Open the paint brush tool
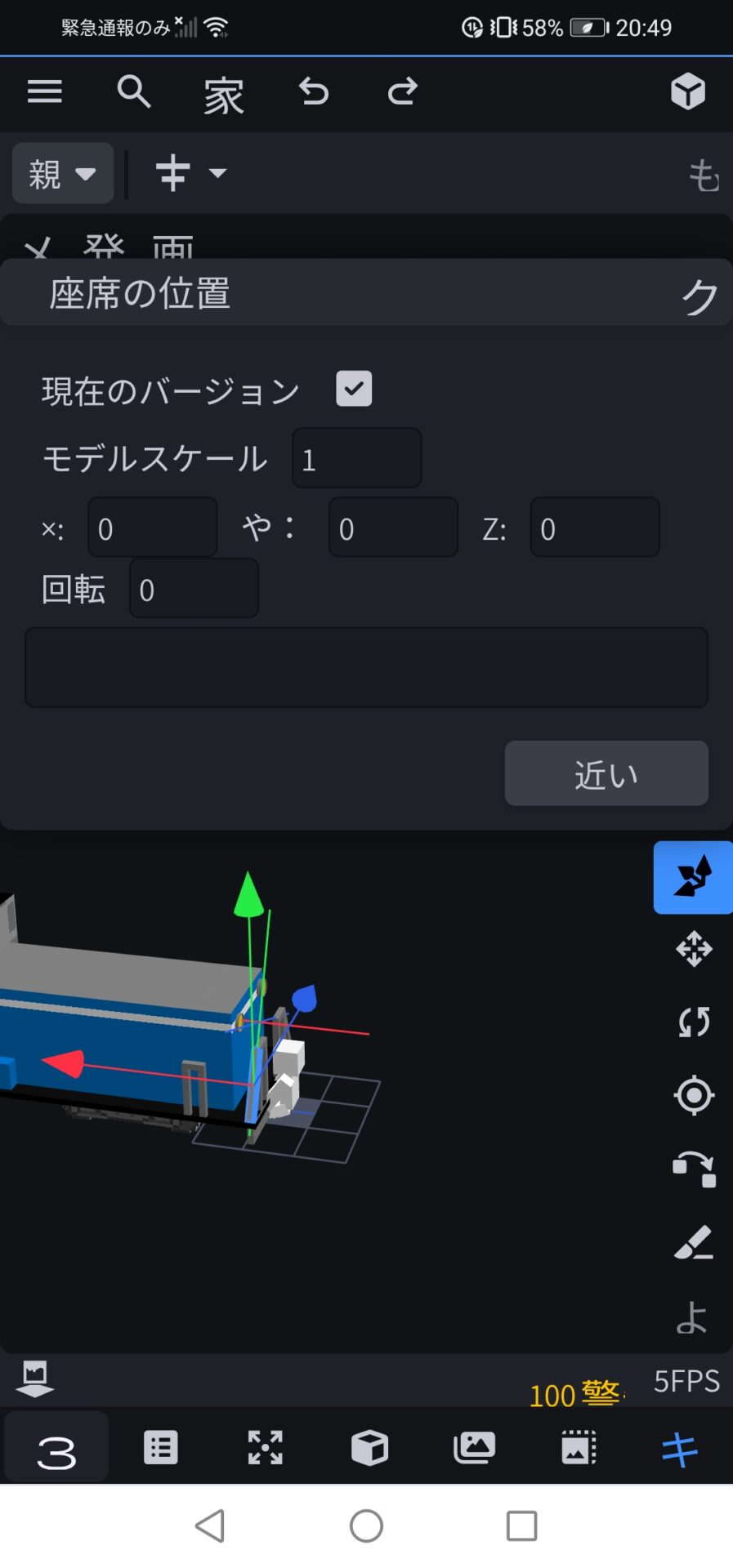 (693, 1241)
